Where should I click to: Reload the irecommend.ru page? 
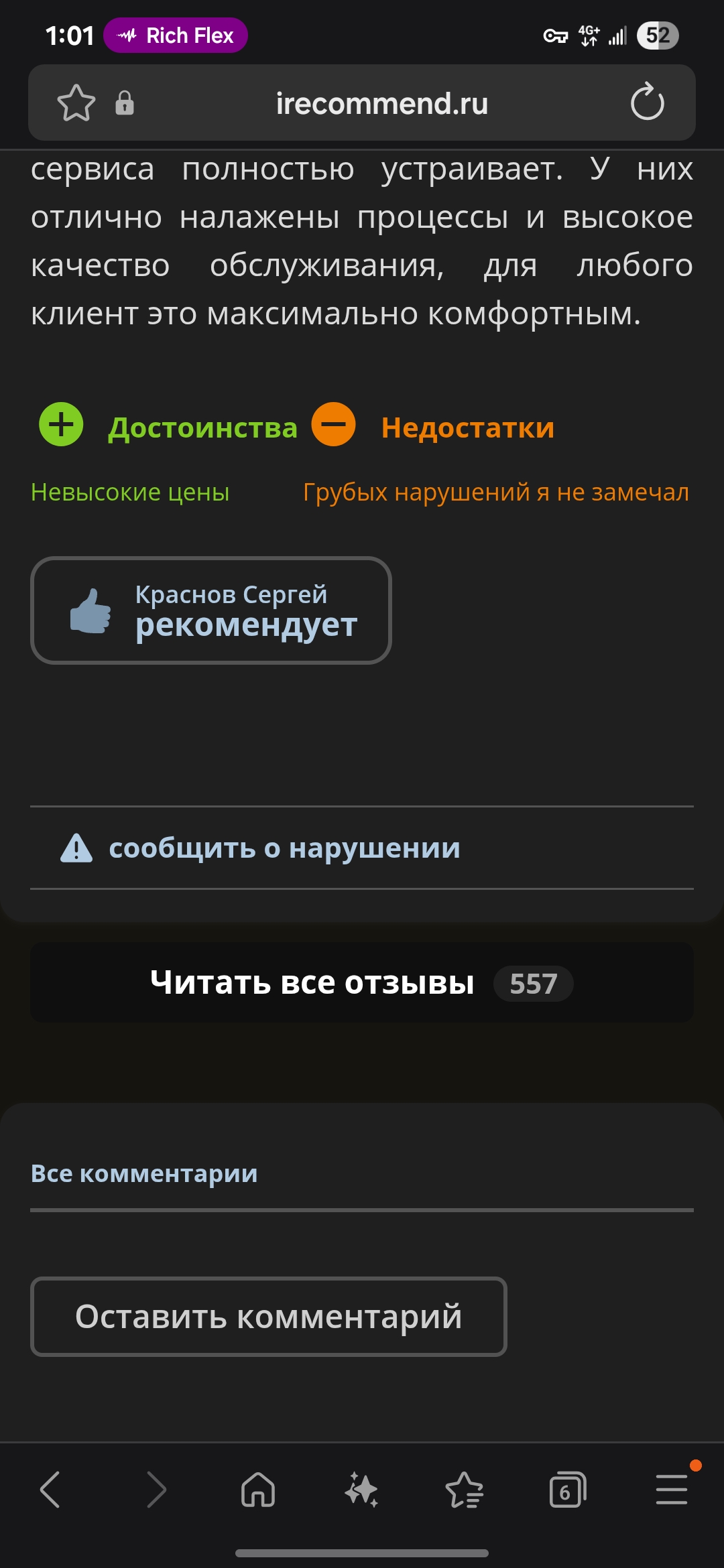(647, 103)
